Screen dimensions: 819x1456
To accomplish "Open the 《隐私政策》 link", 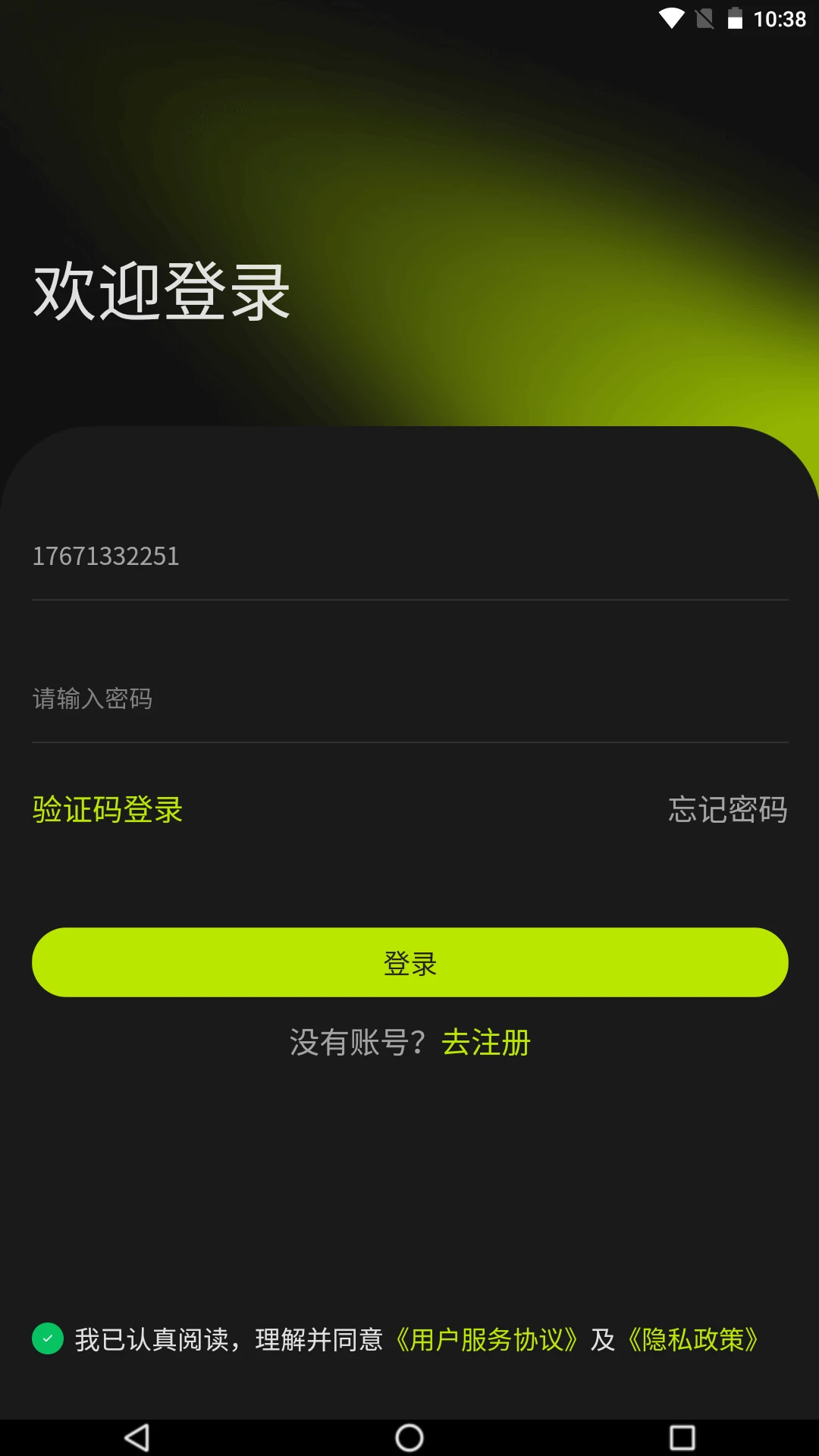I will coord(692,1340).
